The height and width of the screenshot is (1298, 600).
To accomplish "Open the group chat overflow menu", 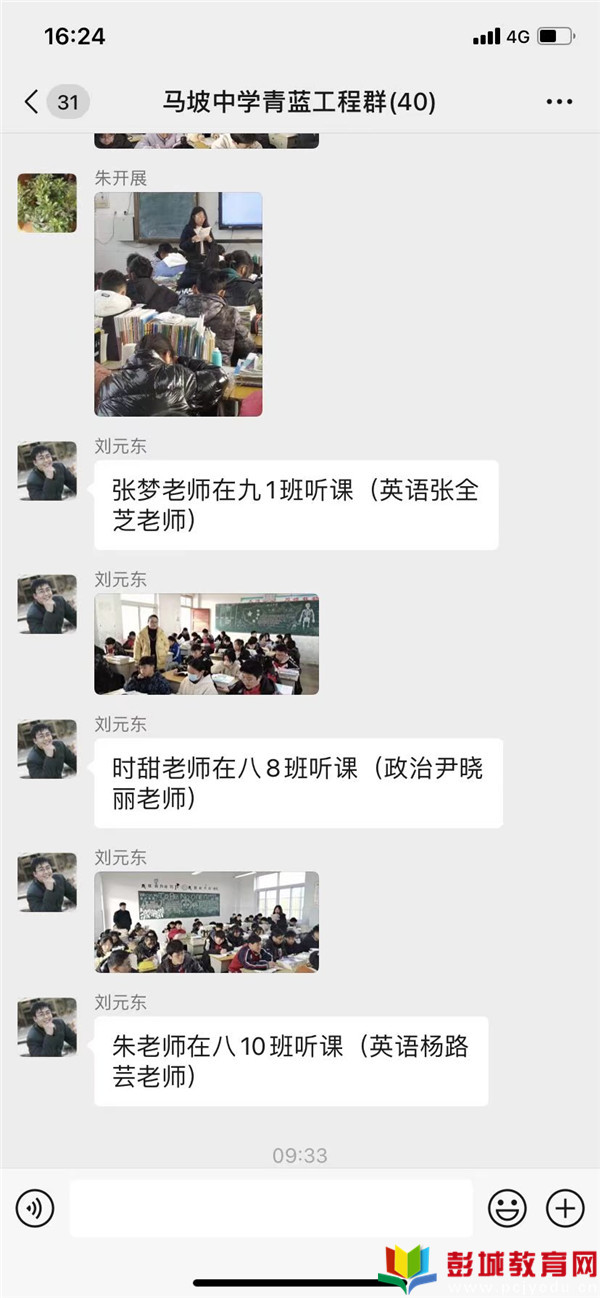I will click(x=559, y=102).
